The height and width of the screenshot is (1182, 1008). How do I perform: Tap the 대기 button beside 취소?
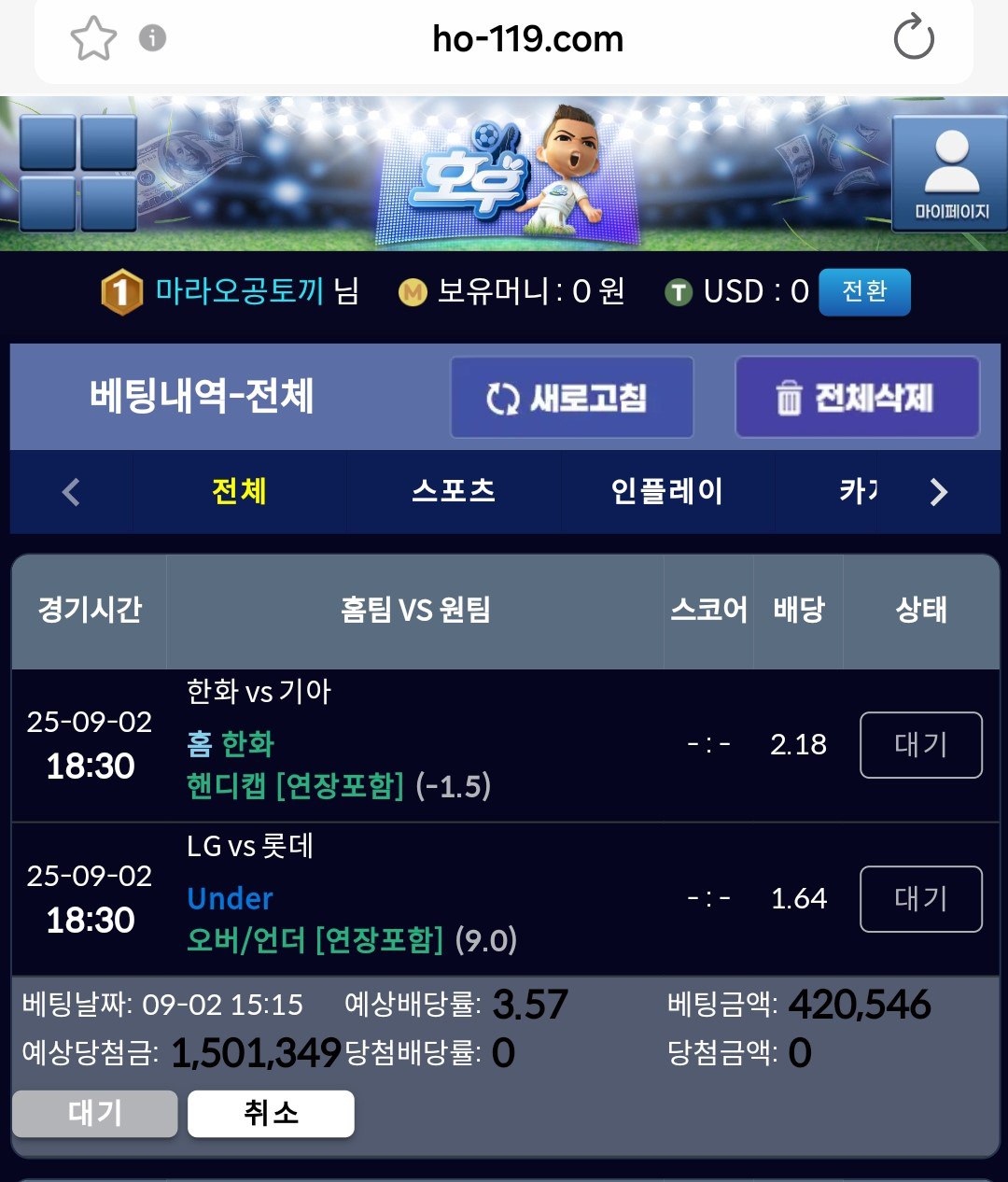[x=94, y=1113]
